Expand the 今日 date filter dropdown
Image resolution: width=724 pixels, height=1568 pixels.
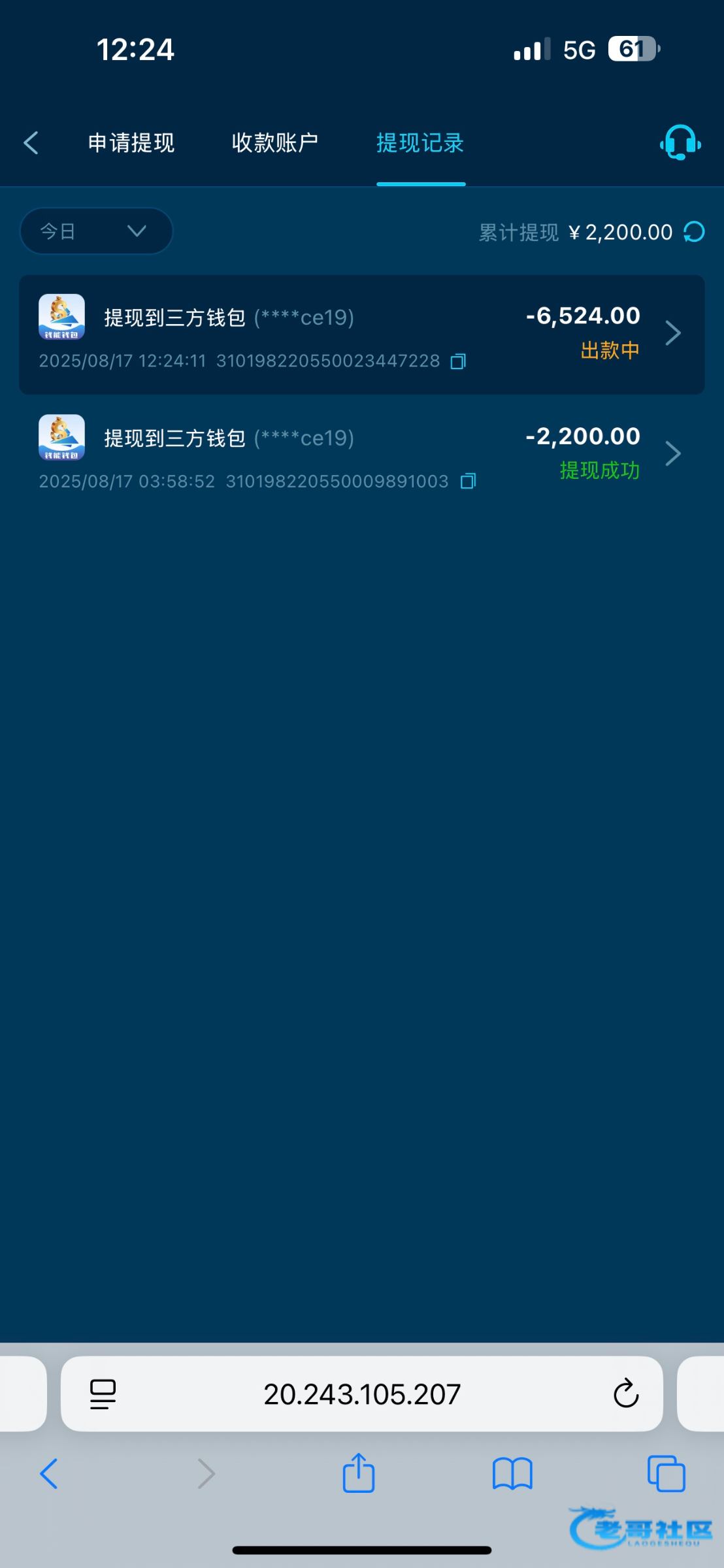click(x=96, y=231)
